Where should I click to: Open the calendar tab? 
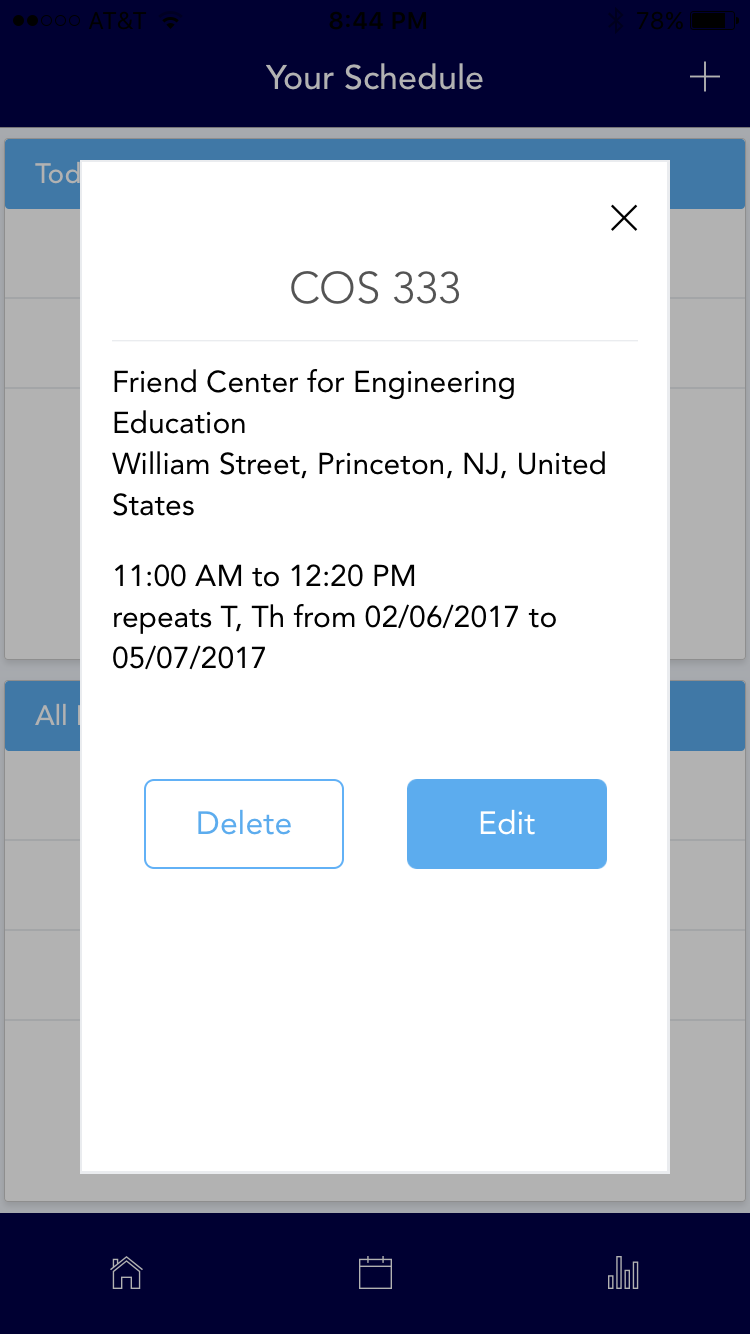375,1273
